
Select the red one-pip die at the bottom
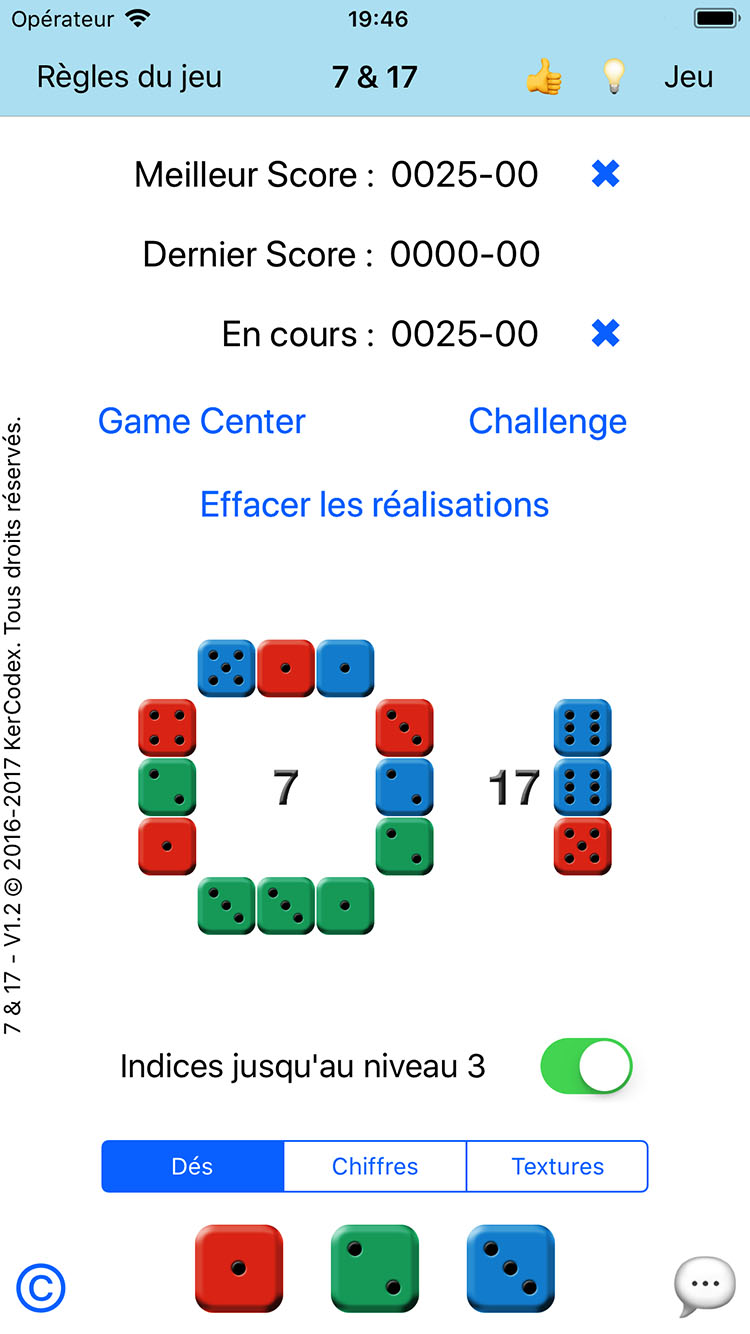coord(238,1268)
